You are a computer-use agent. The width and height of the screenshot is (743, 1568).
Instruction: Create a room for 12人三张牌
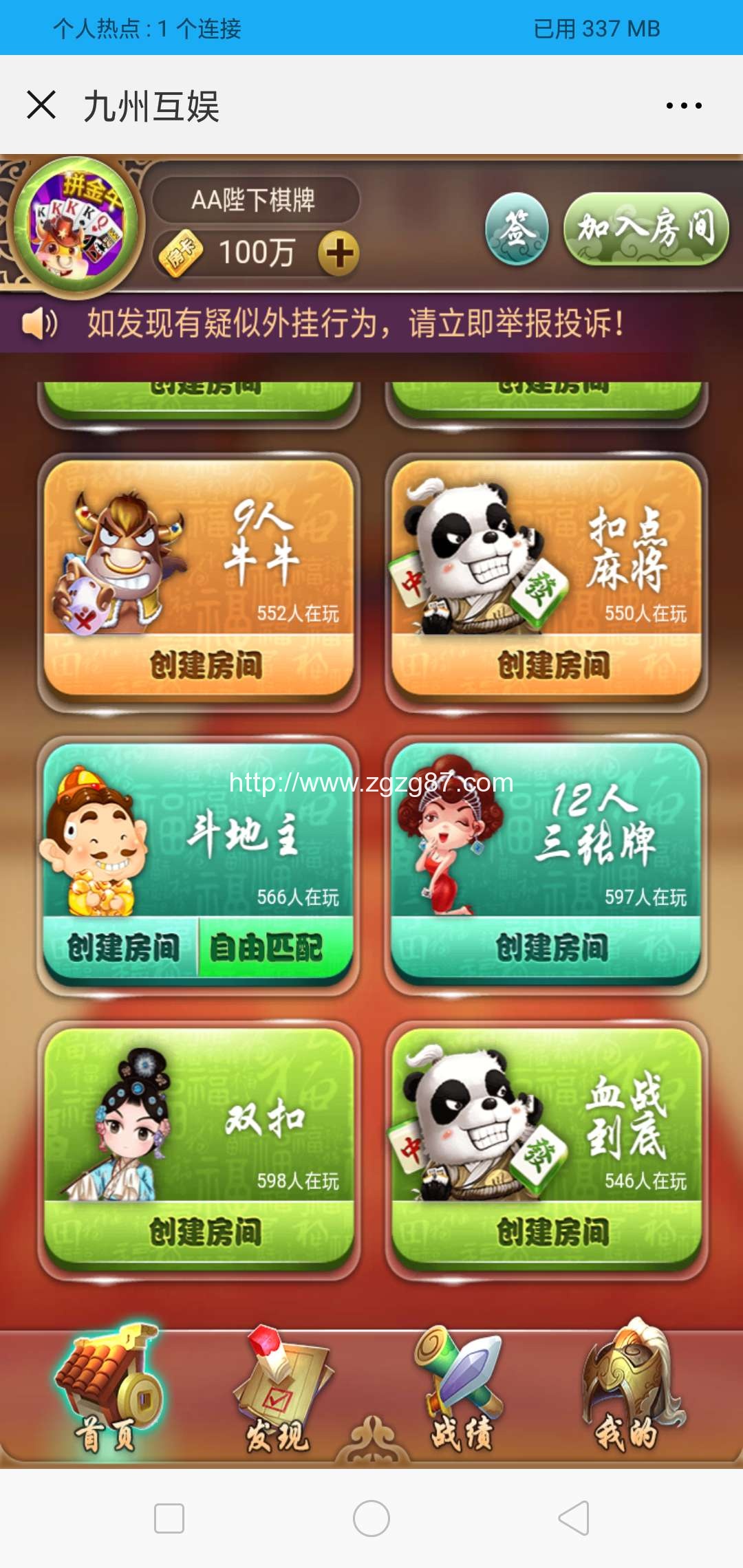click(x=553, y=948)
